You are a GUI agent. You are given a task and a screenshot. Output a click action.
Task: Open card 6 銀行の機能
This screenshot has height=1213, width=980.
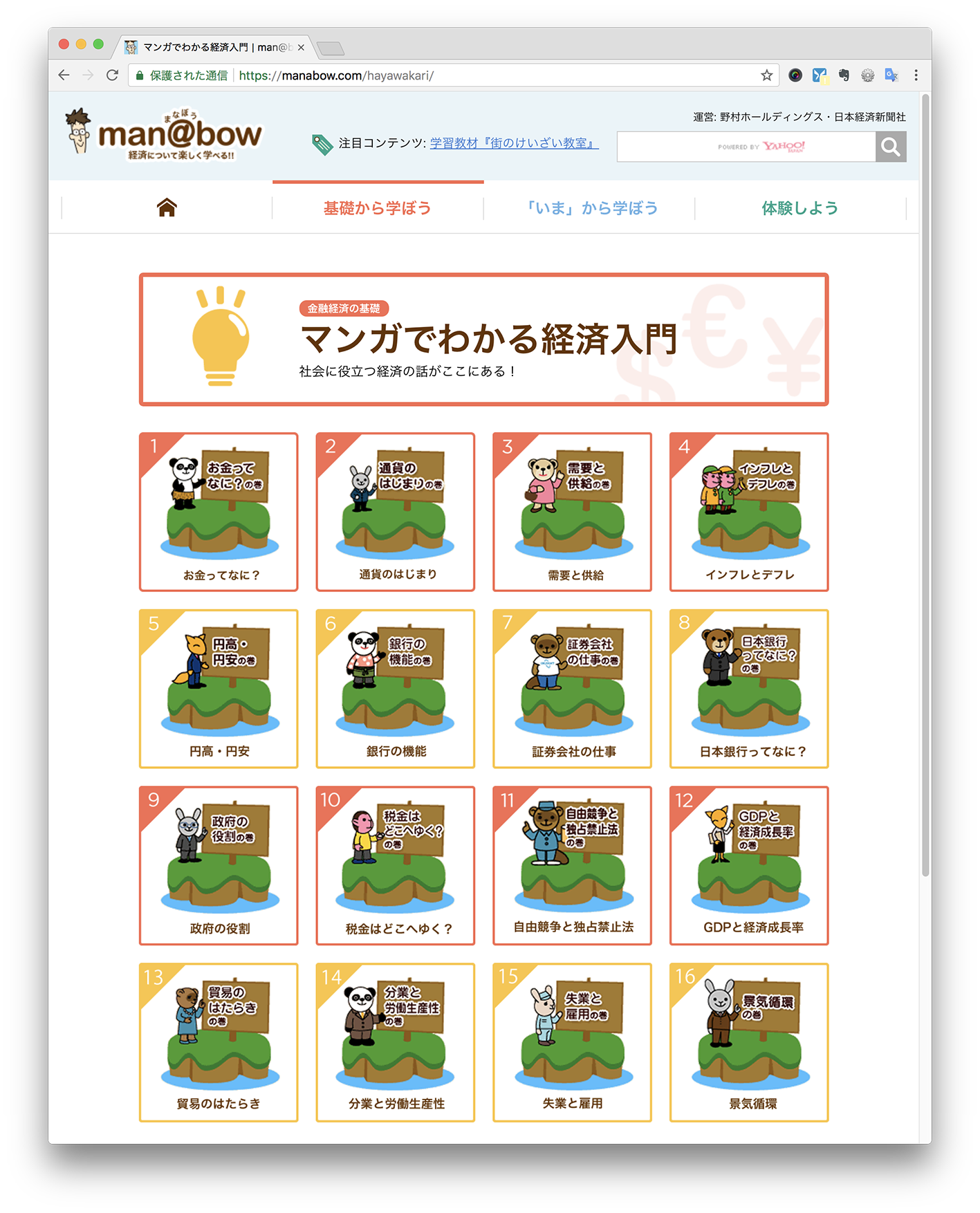coord(396,689)
